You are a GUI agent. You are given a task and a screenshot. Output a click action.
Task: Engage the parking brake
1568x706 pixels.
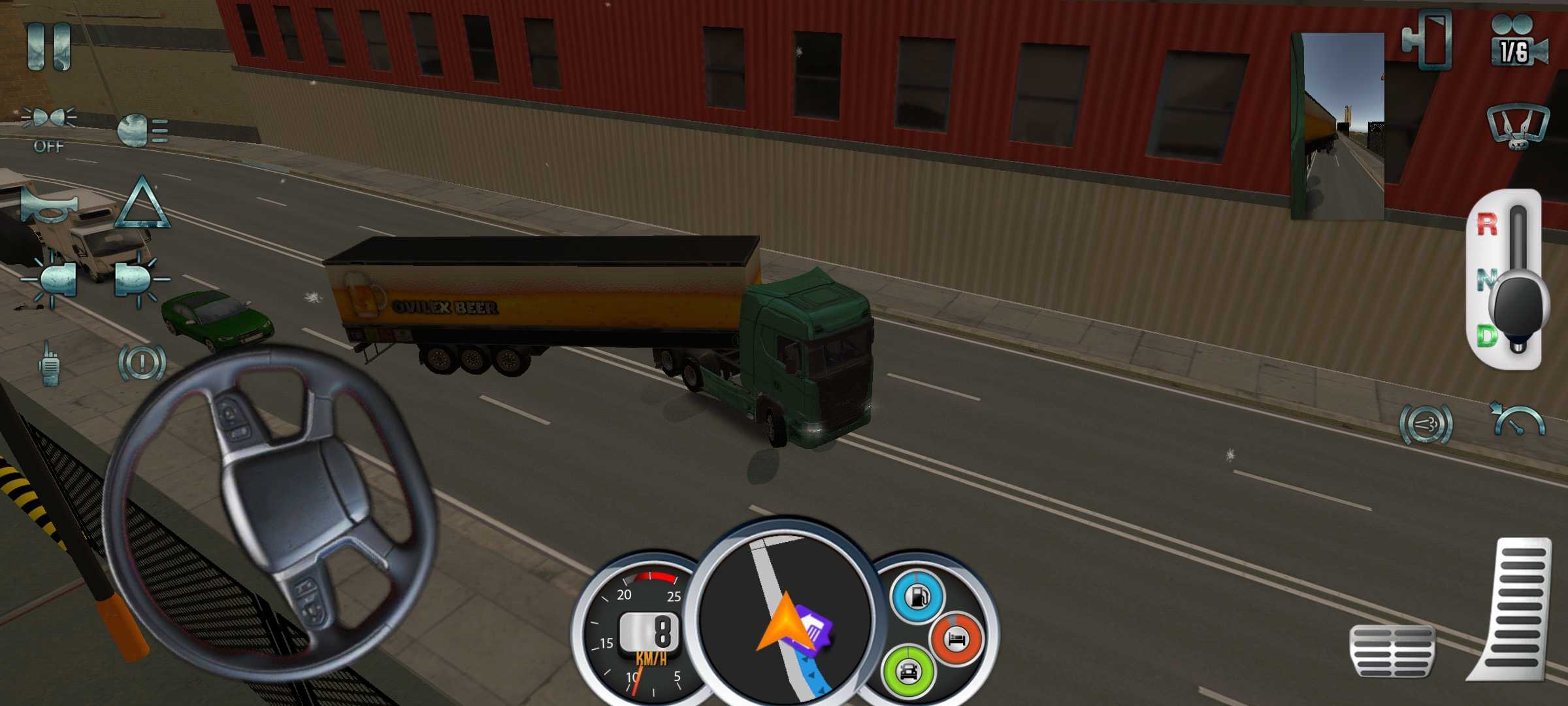[142, 362]
